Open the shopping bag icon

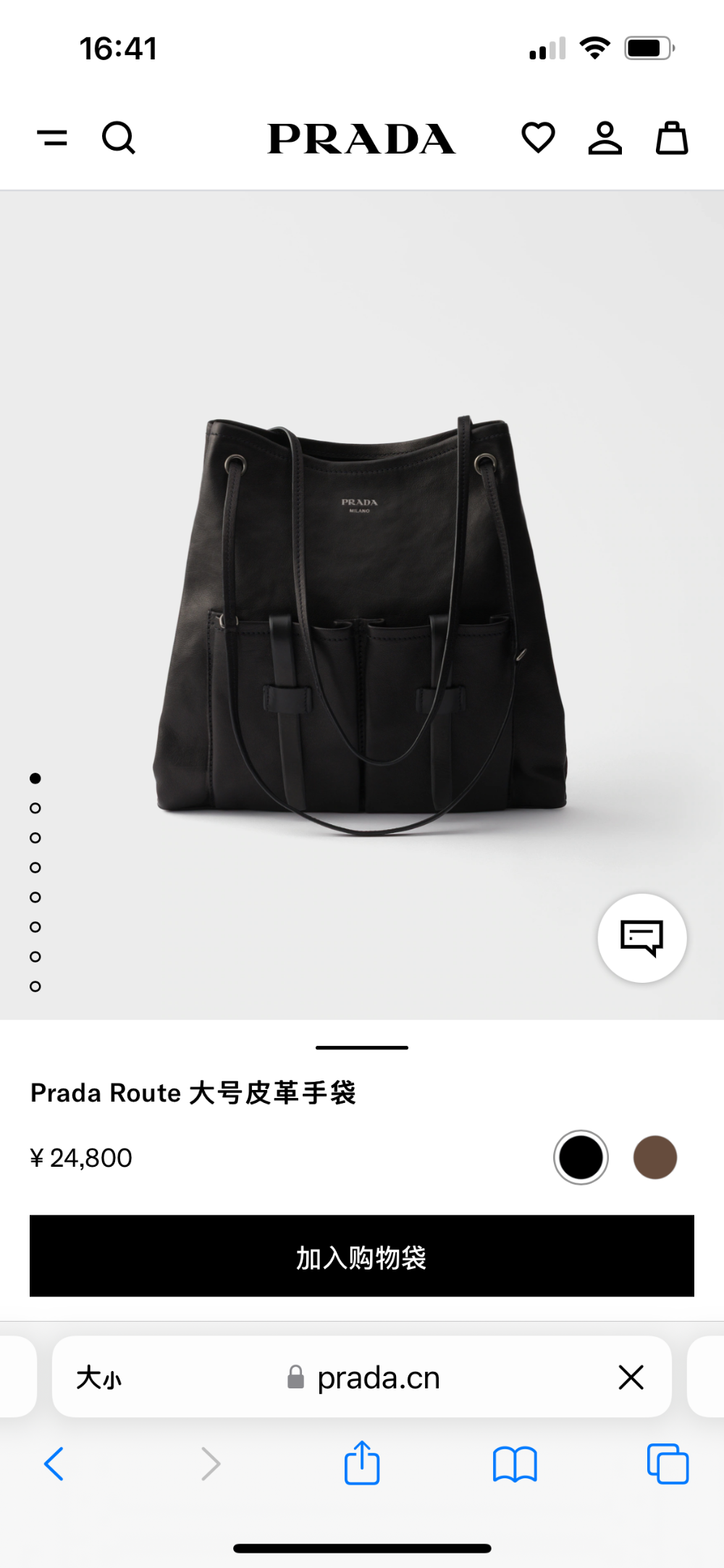[x=672, y=138]
